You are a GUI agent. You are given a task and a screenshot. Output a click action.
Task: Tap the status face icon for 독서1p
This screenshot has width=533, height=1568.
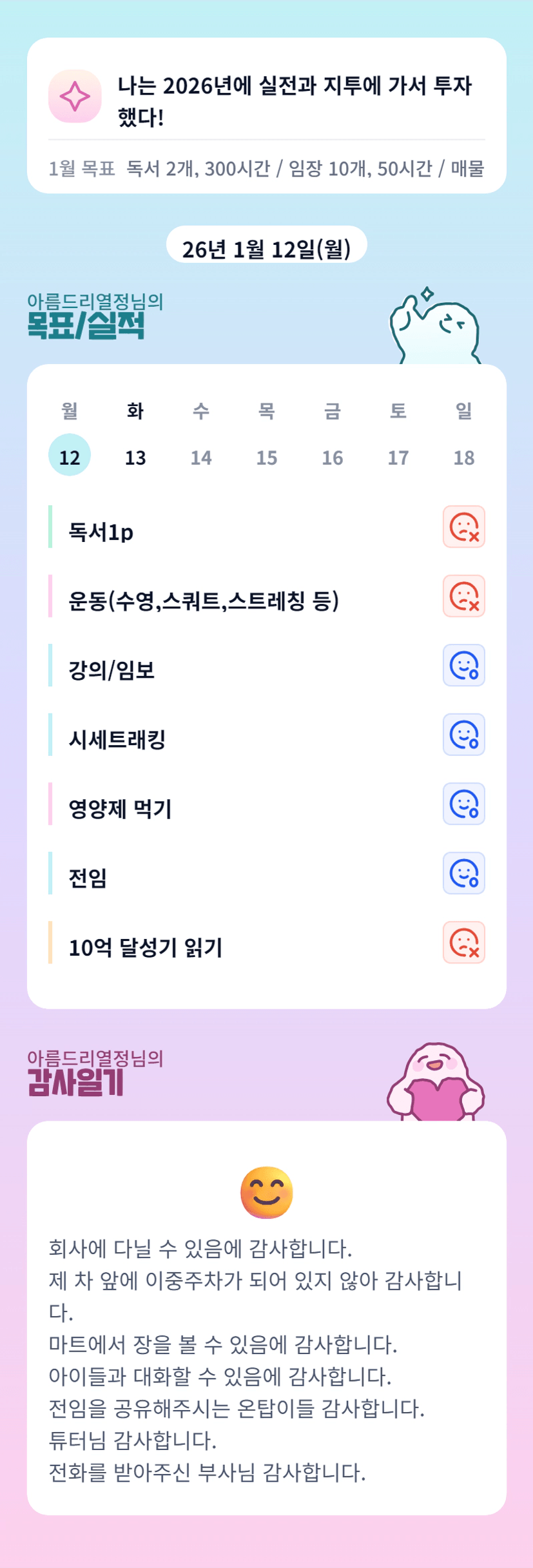(x=463, y=527)
